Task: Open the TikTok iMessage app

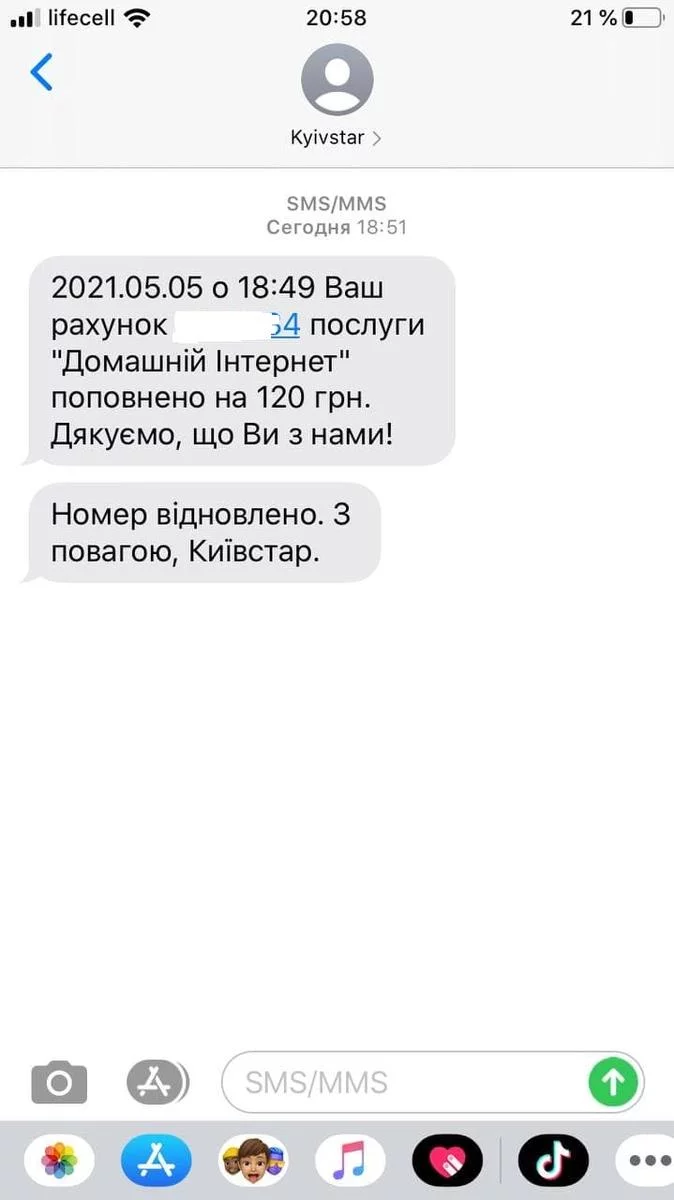Action: click(x=553, y=1162)
